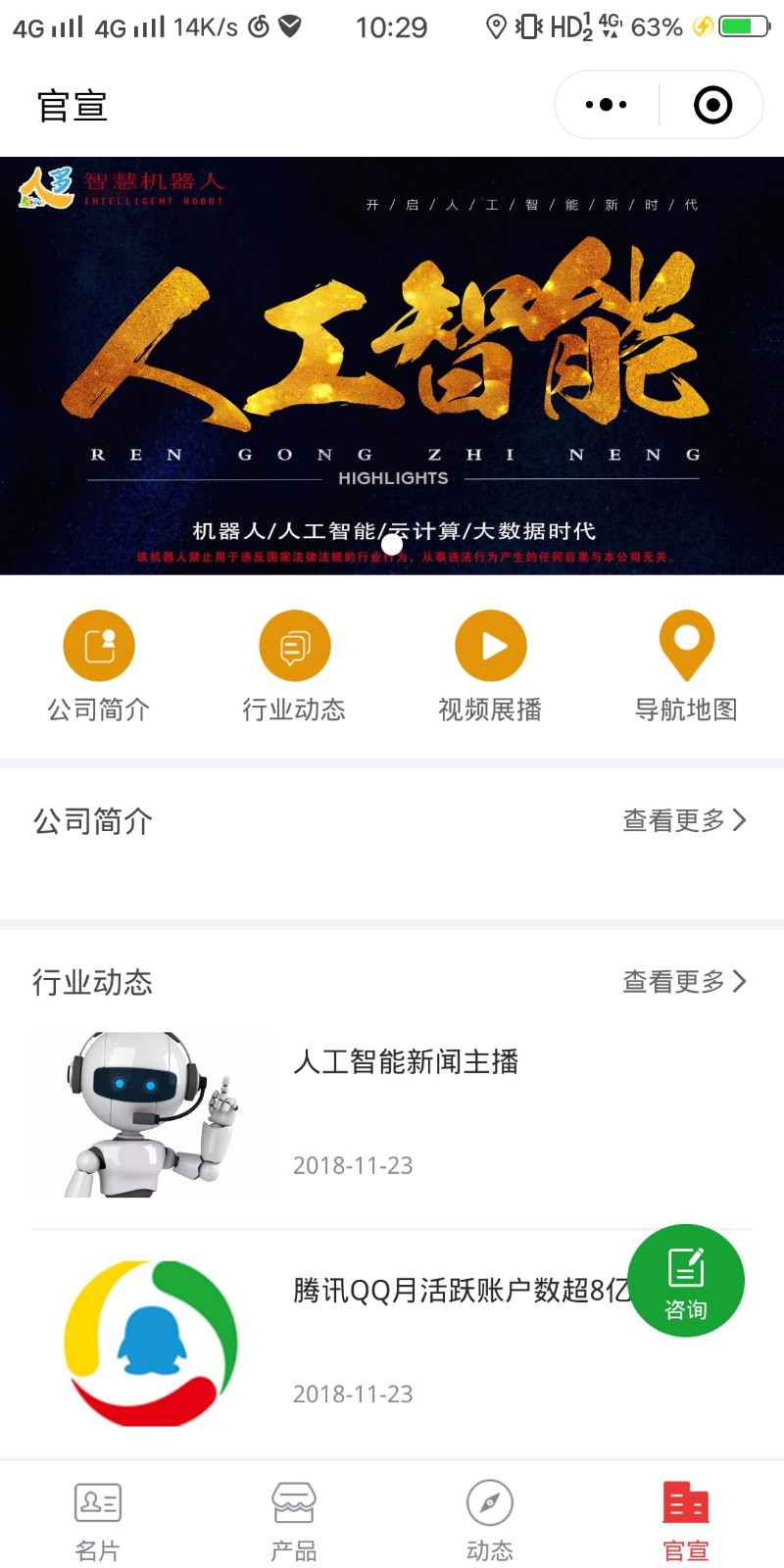
Task: Switch to the 产品 tab
Action: 294,1520
